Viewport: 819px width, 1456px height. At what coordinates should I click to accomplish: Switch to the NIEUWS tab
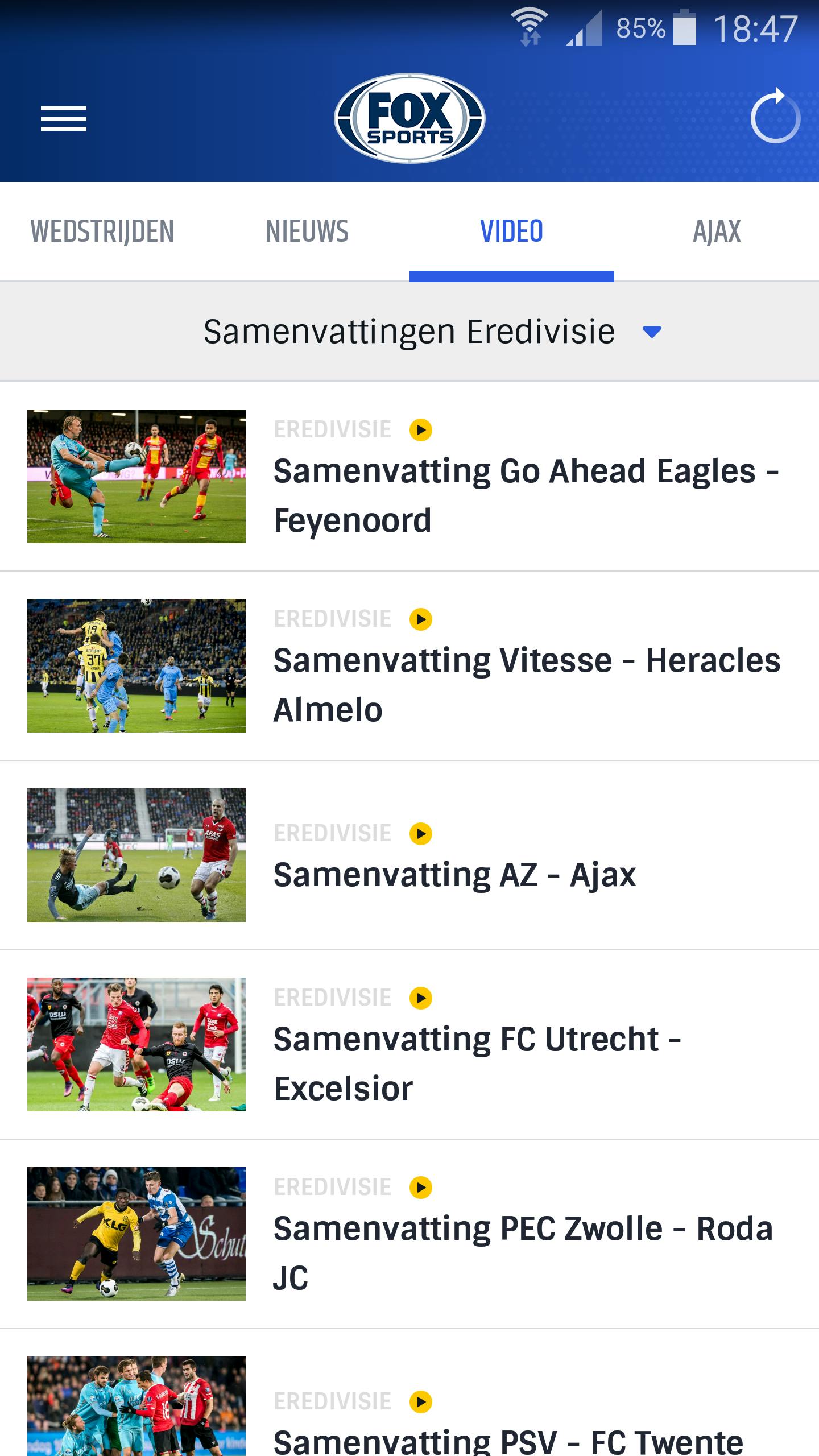(x=308, y=231)
